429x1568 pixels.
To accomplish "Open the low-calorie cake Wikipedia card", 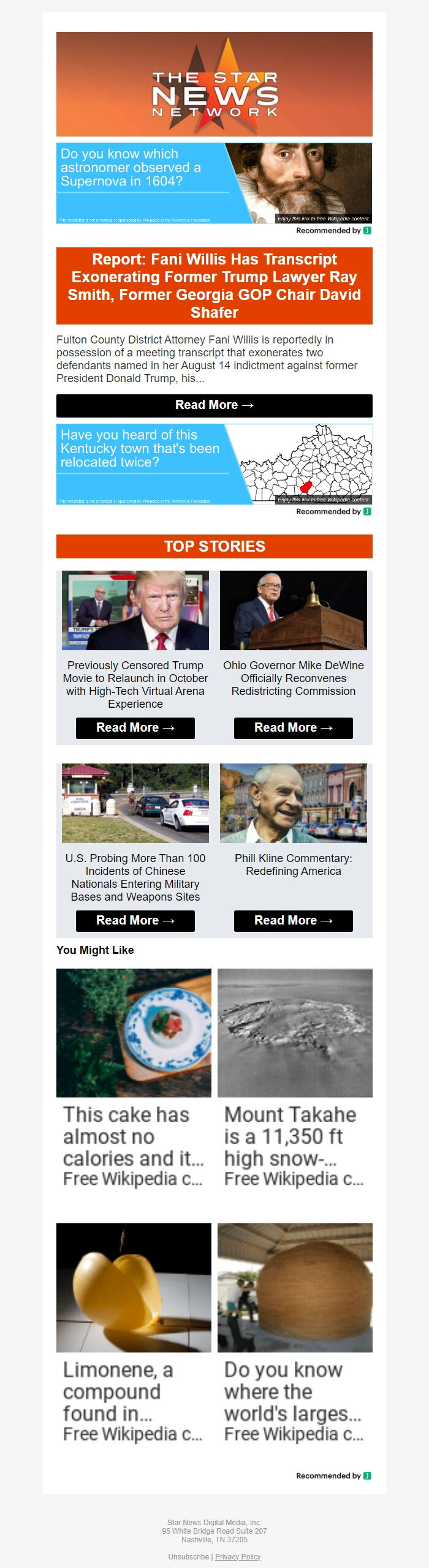I will click(x=134, y=1078).
